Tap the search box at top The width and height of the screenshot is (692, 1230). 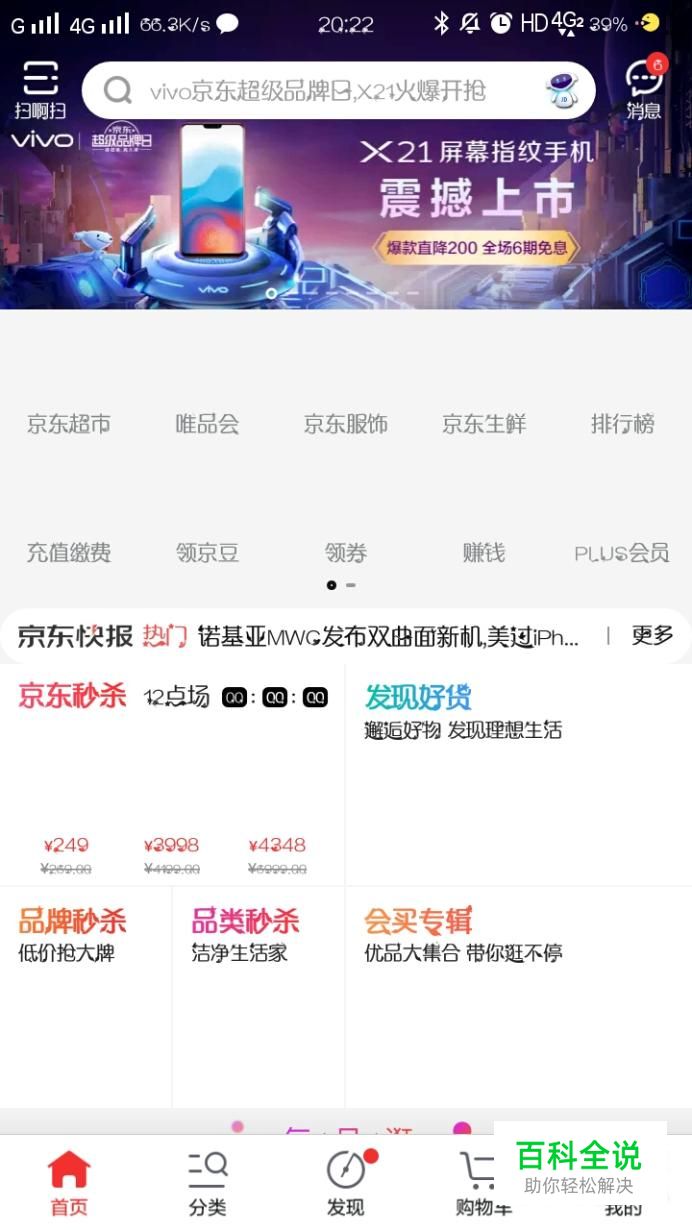click(x=320, y=92)
